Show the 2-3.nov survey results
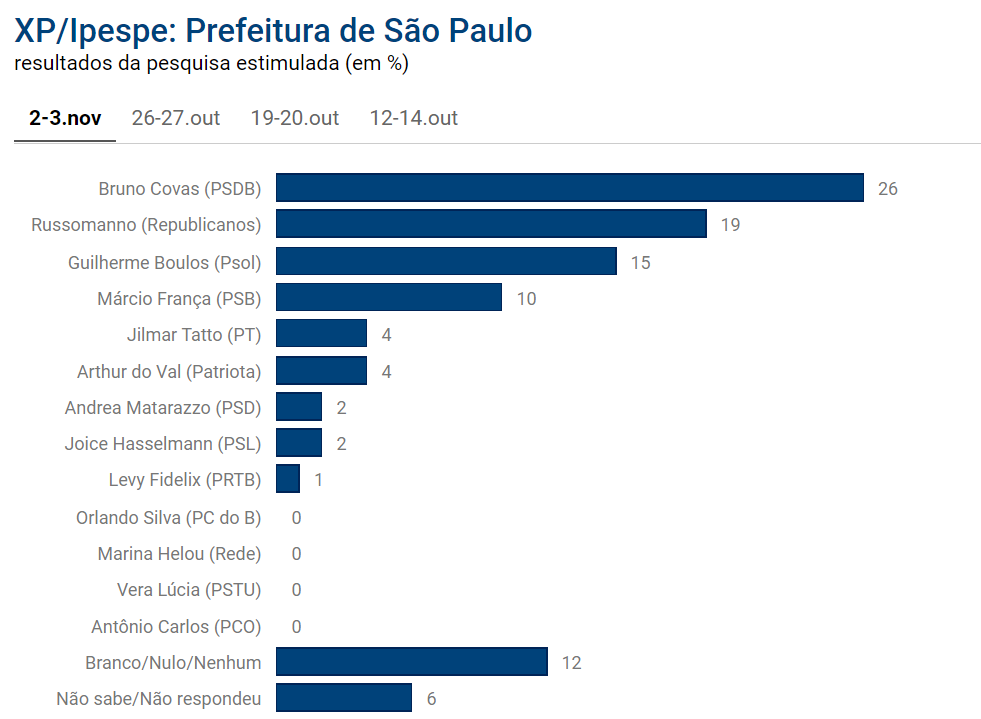 coord(65,118)
